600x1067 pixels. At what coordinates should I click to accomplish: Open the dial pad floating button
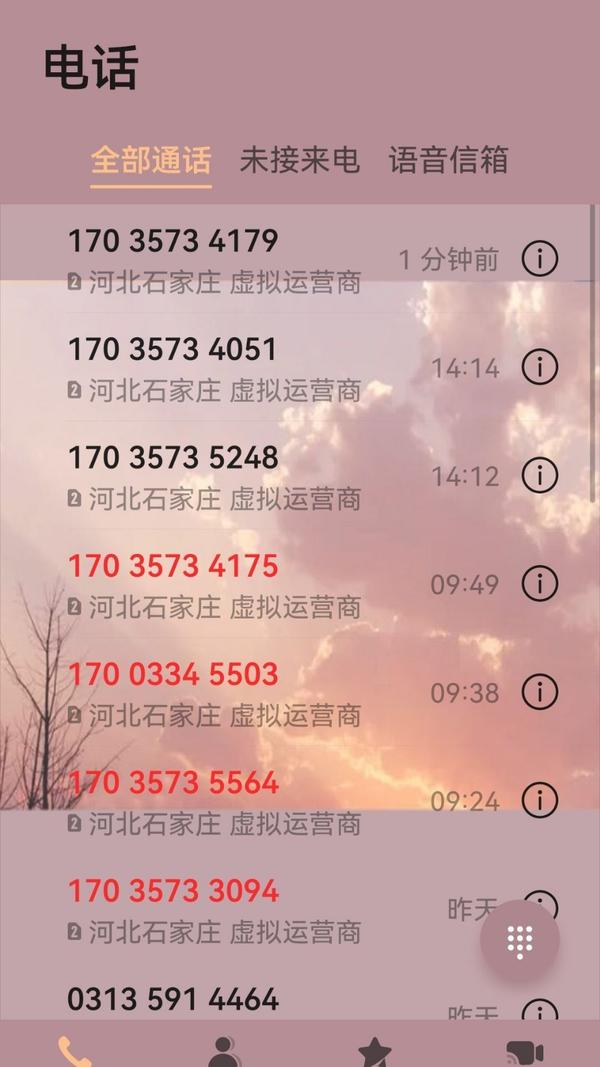coord(520,940)
